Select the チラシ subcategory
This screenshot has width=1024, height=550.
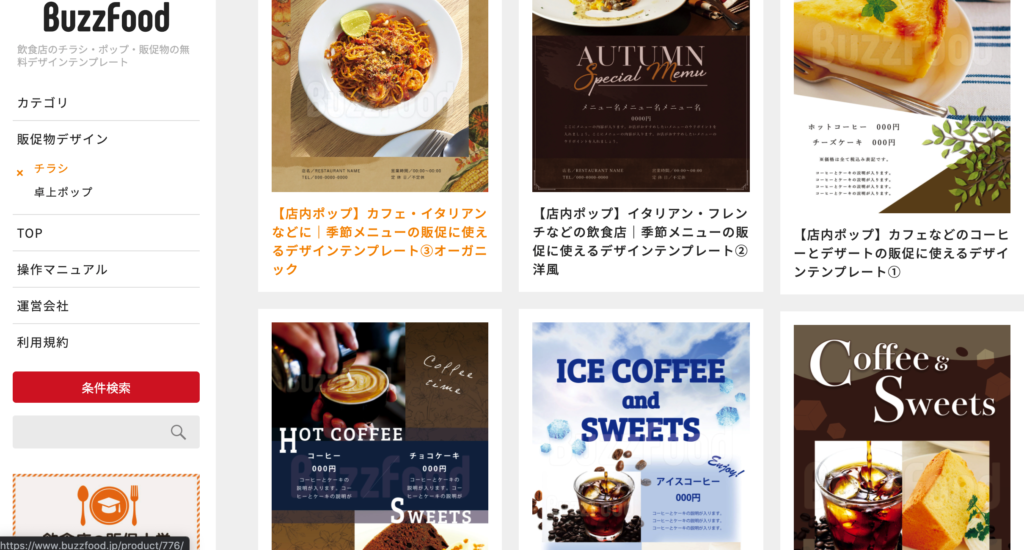51,168
